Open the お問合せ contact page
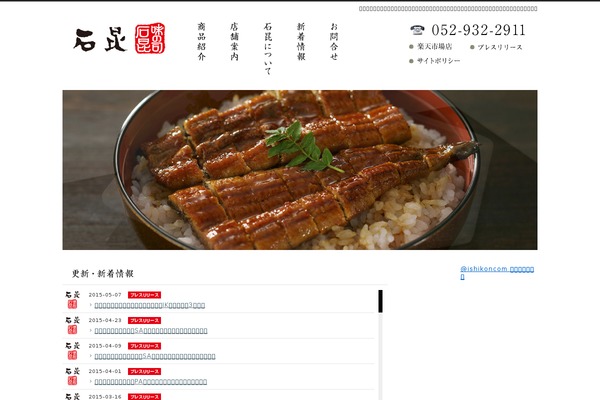The image size is (600, 400). [334, 42]
